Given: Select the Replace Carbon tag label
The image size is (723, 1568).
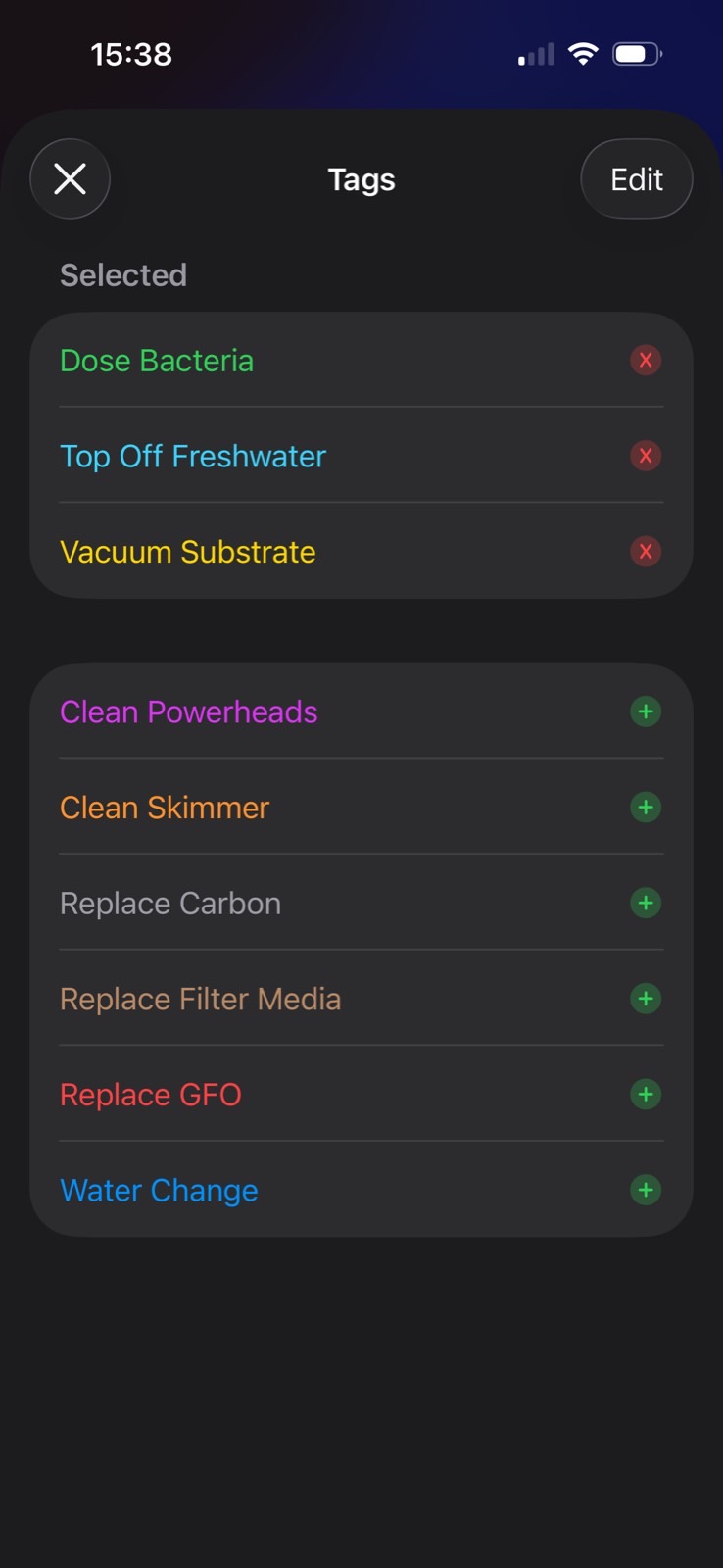Looking at the screenshot, I should [169, 903].
